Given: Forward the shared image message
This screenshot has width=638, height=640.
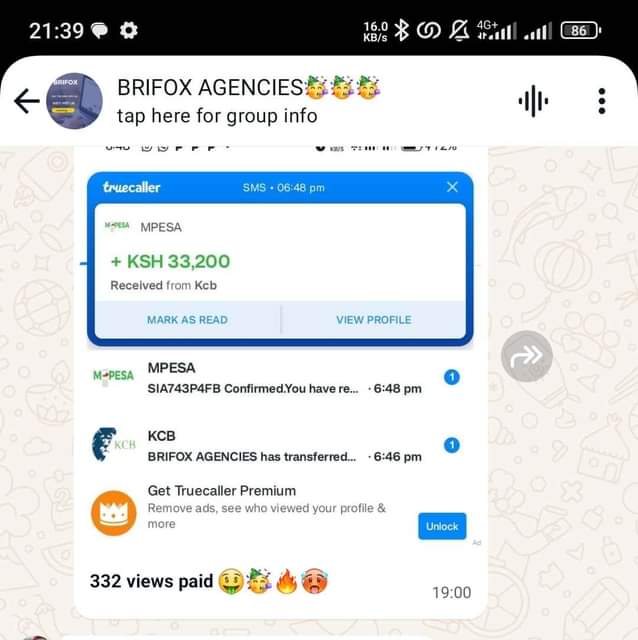Looking at the screenshot, I should (526, 355).
